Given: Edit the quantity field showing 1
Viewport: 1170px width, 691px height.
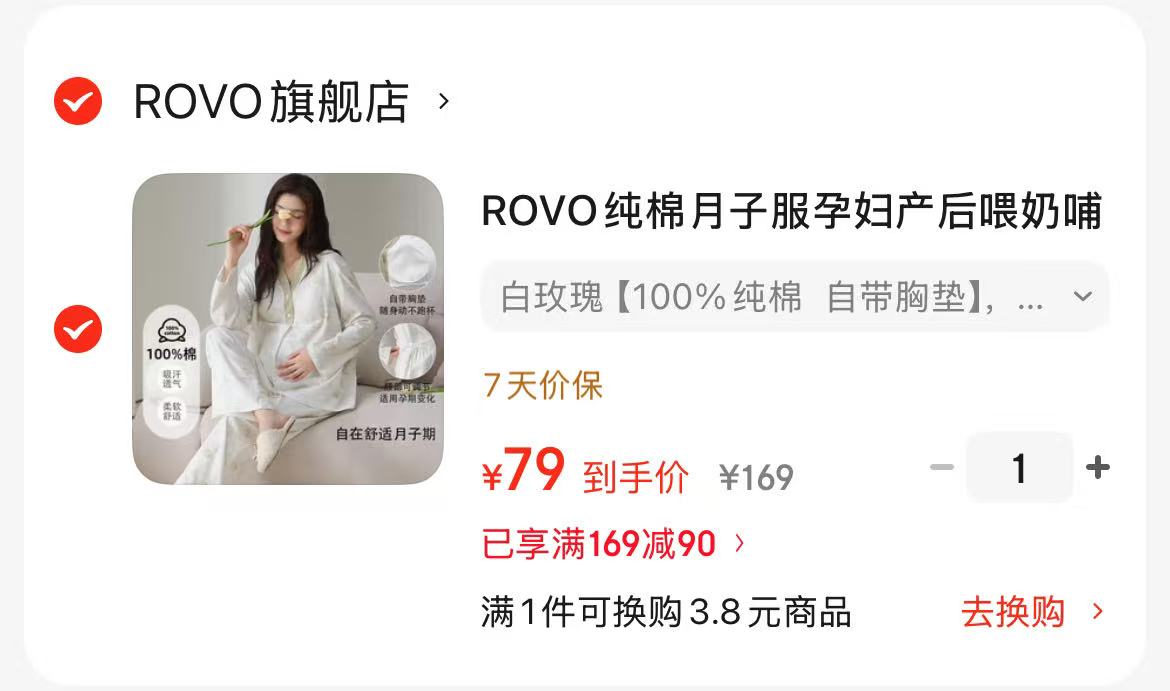Looking at the screenshot, I should coord(1019,468).
